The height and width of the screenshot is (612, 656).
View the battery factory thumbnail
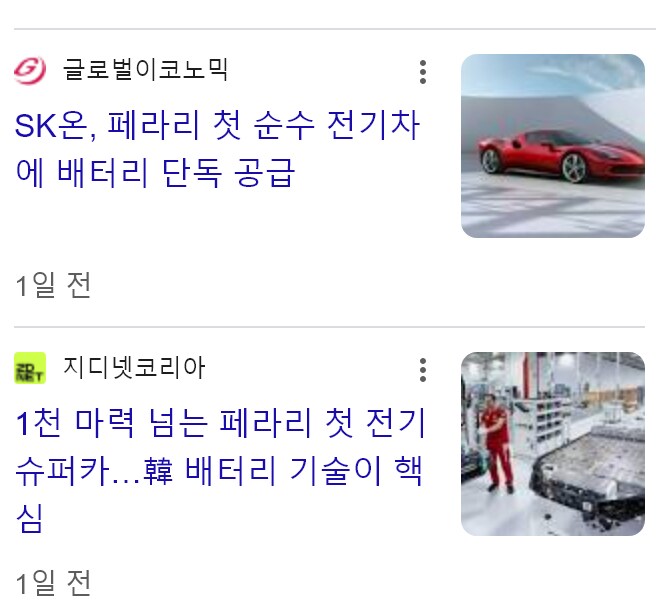[x=552, y=443]
